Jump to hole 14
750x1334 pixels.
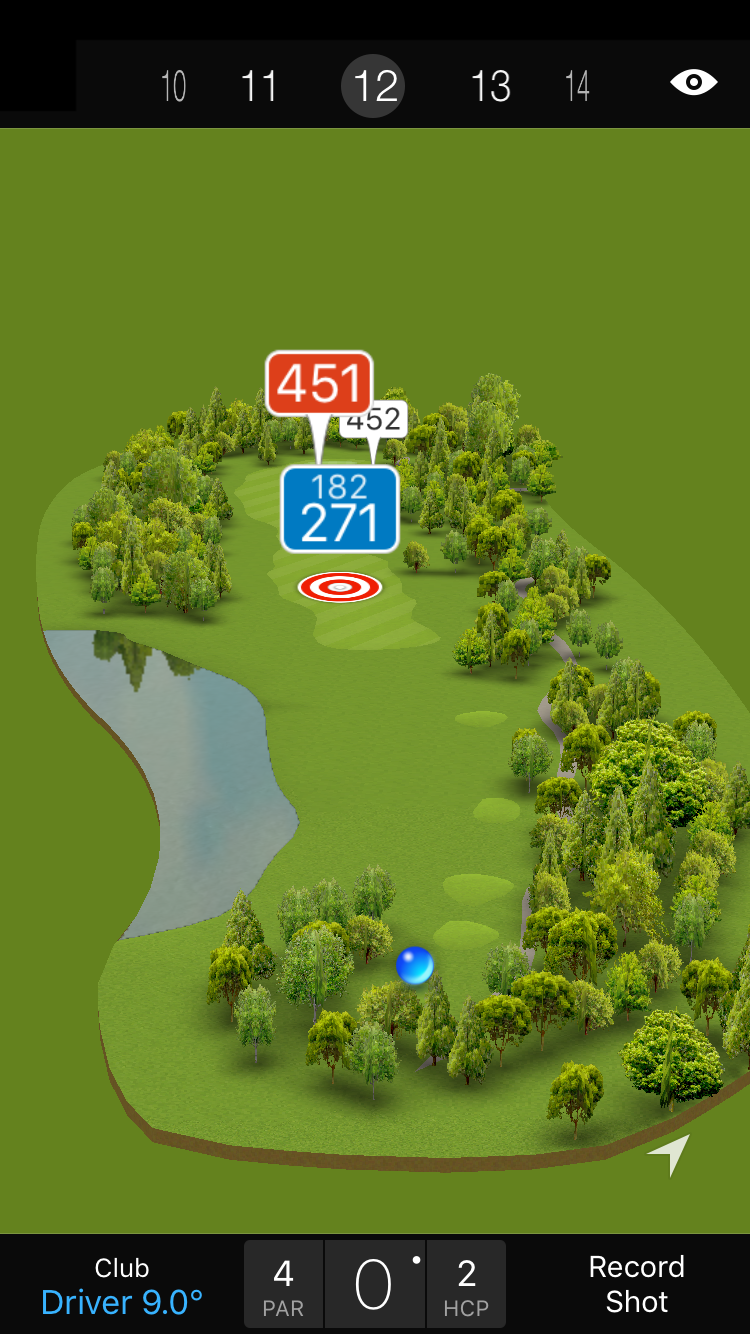point(577,86)
